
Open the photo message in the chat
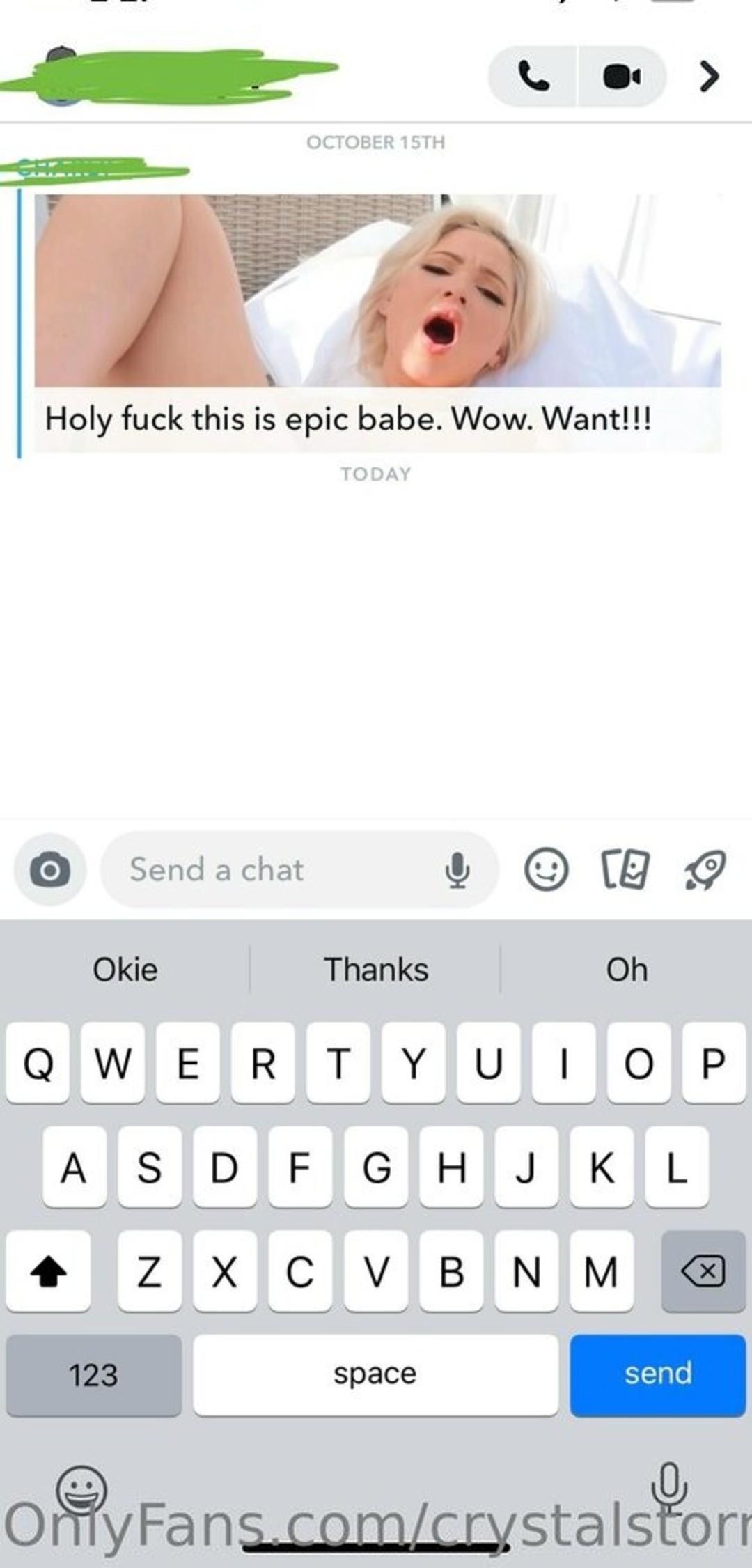click(x=377, y=290)
